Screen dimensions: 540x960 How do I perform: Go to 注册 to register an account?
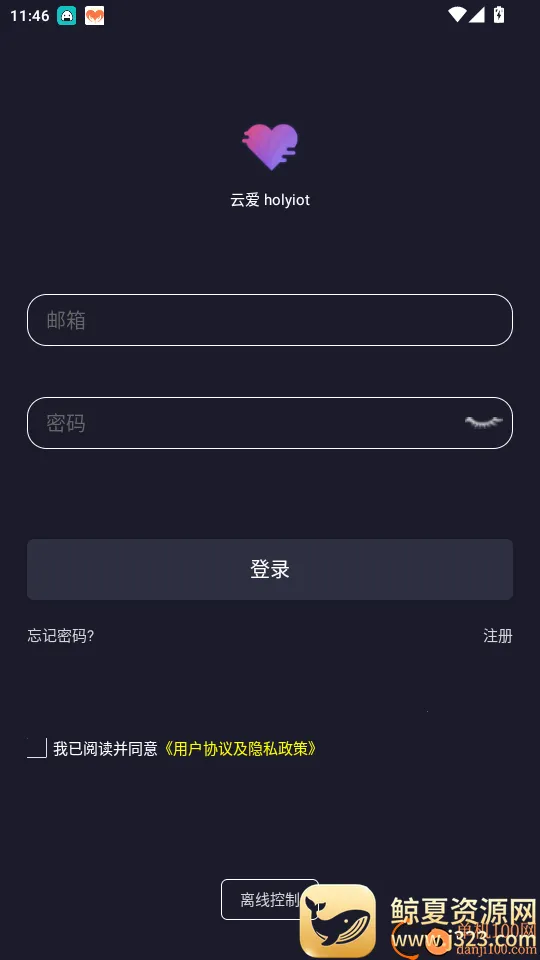[x=497, y=636]
